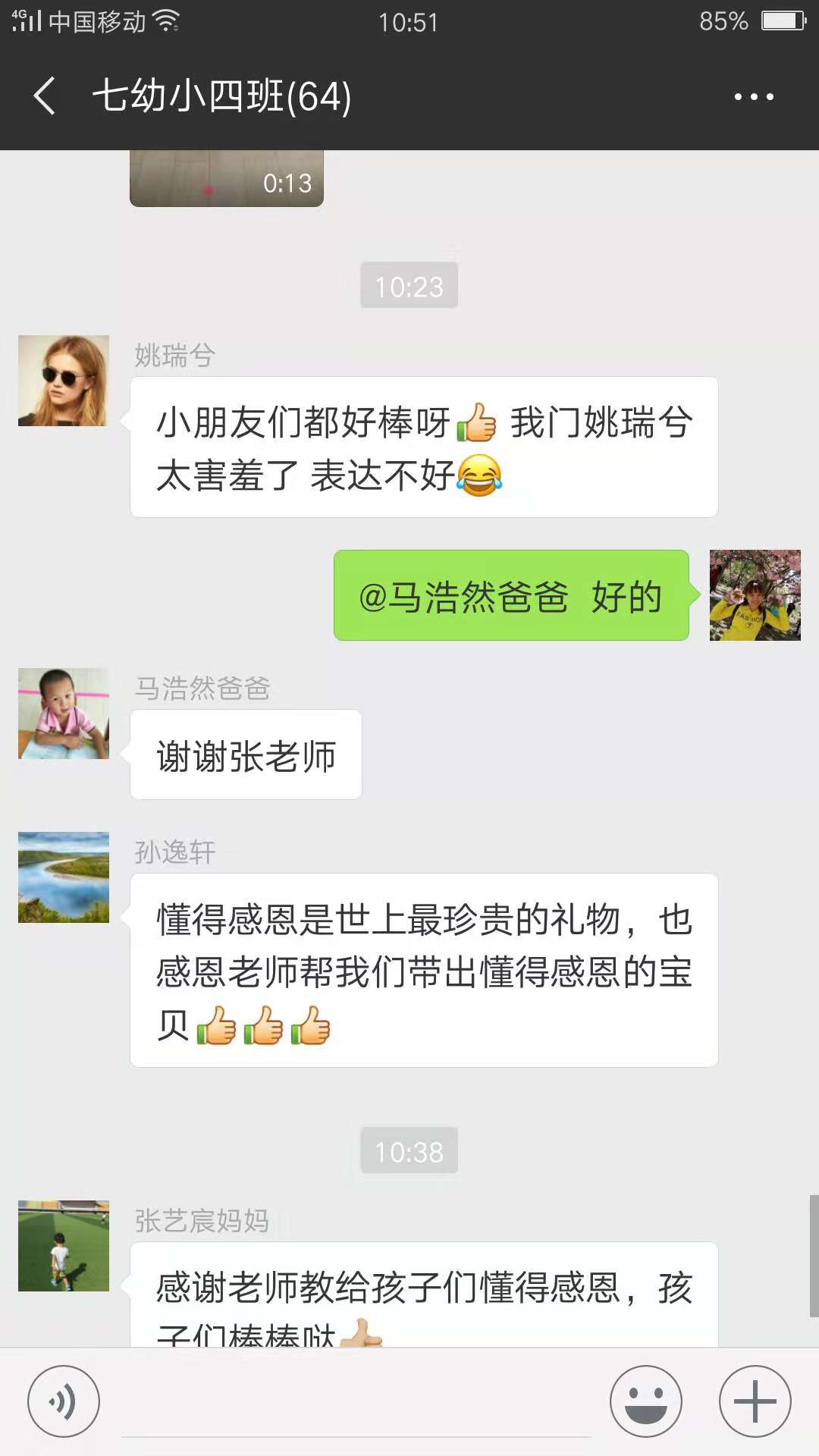Switch to voice message input
This screenshot has height=1456, width=819.
[x=64, y=1401]
